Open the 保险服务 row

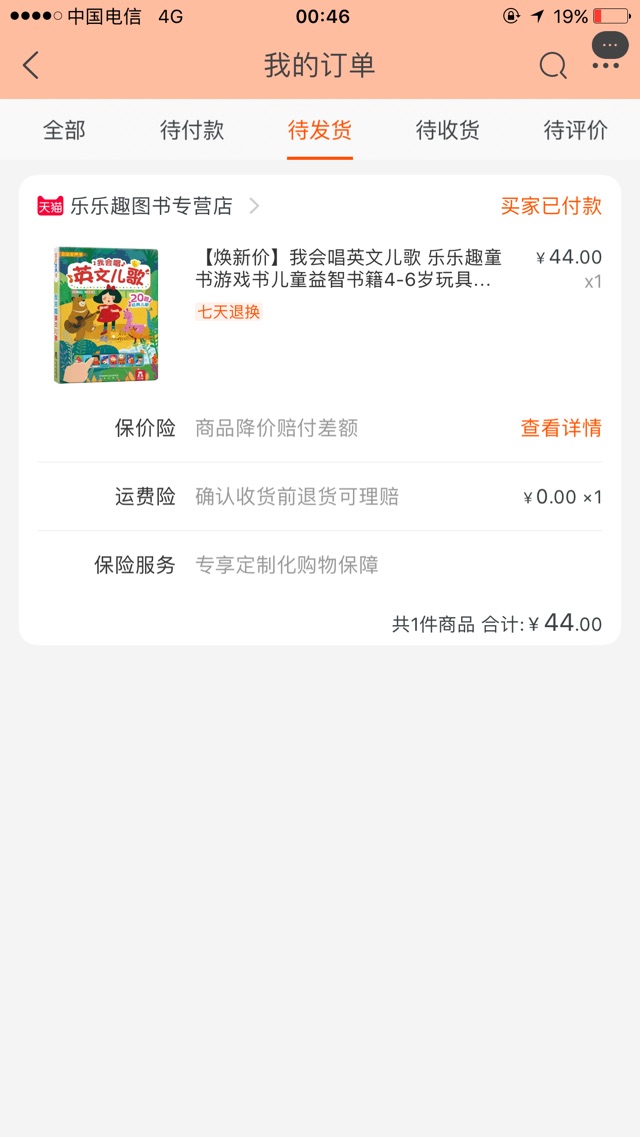320,565
